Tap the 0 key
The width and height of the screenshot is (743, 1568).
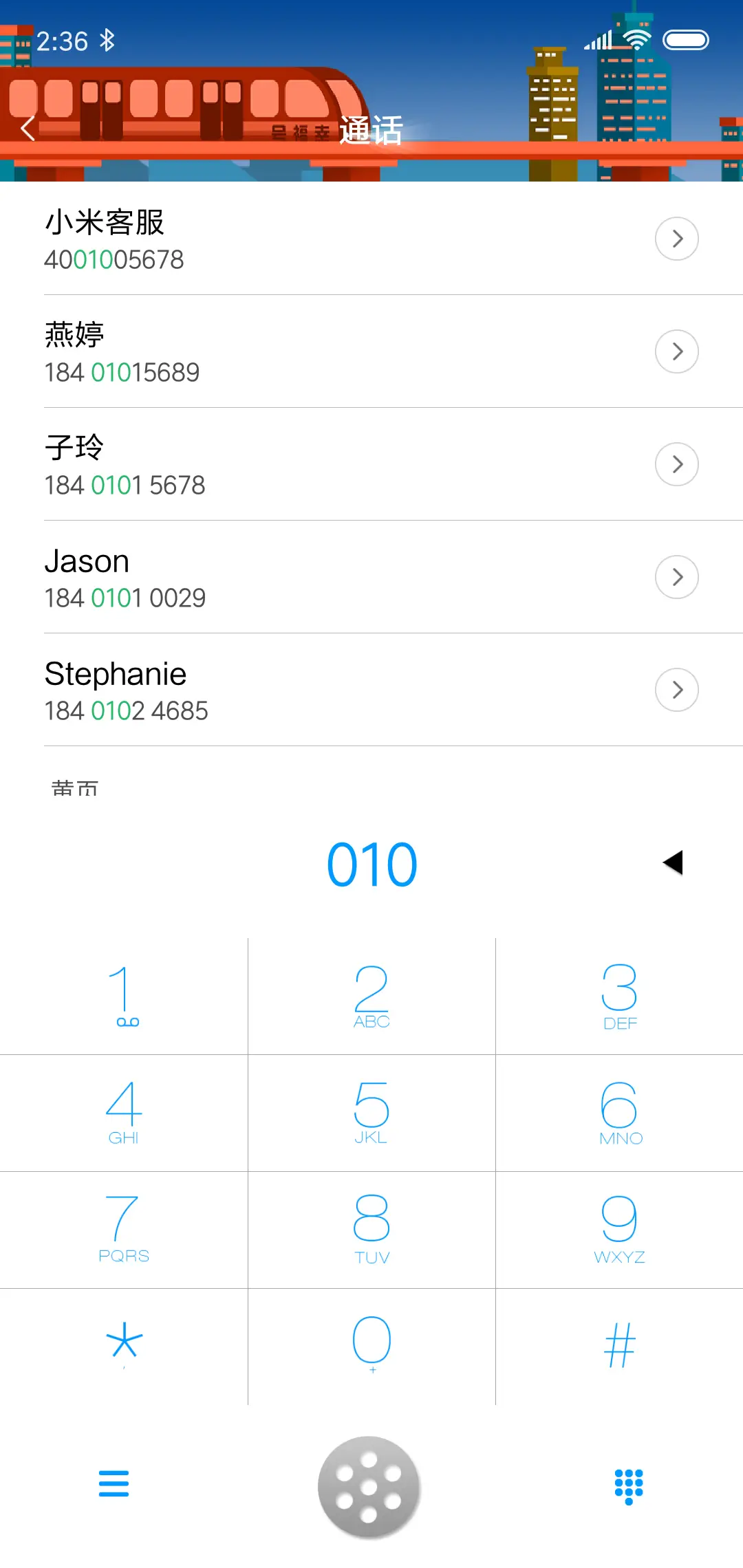371,1345
